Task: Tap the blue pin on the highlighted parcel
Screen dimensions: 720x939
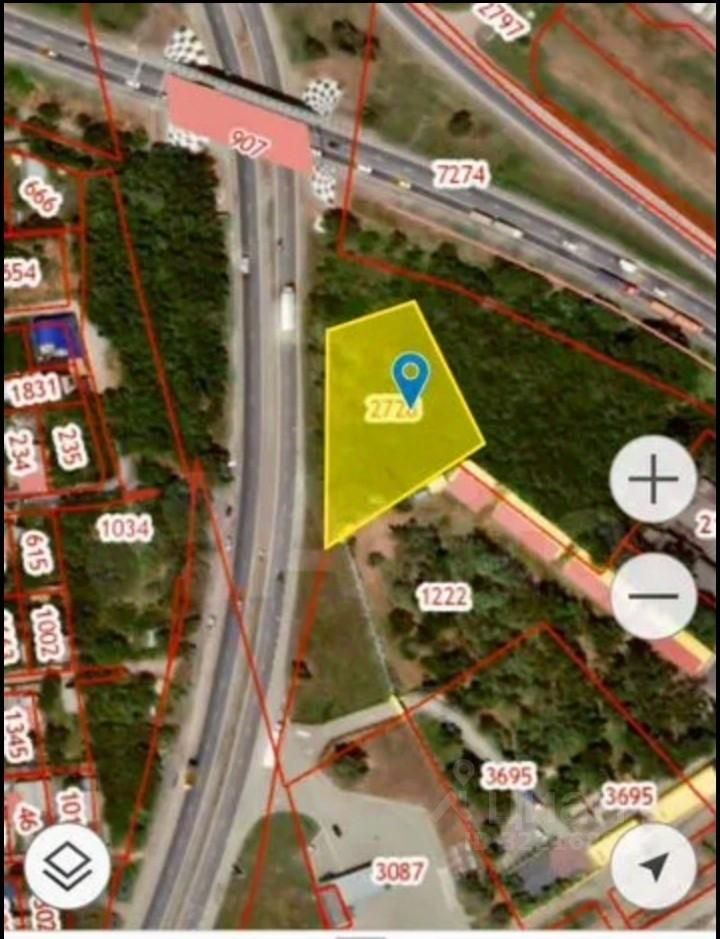Action: click(410, 377)
